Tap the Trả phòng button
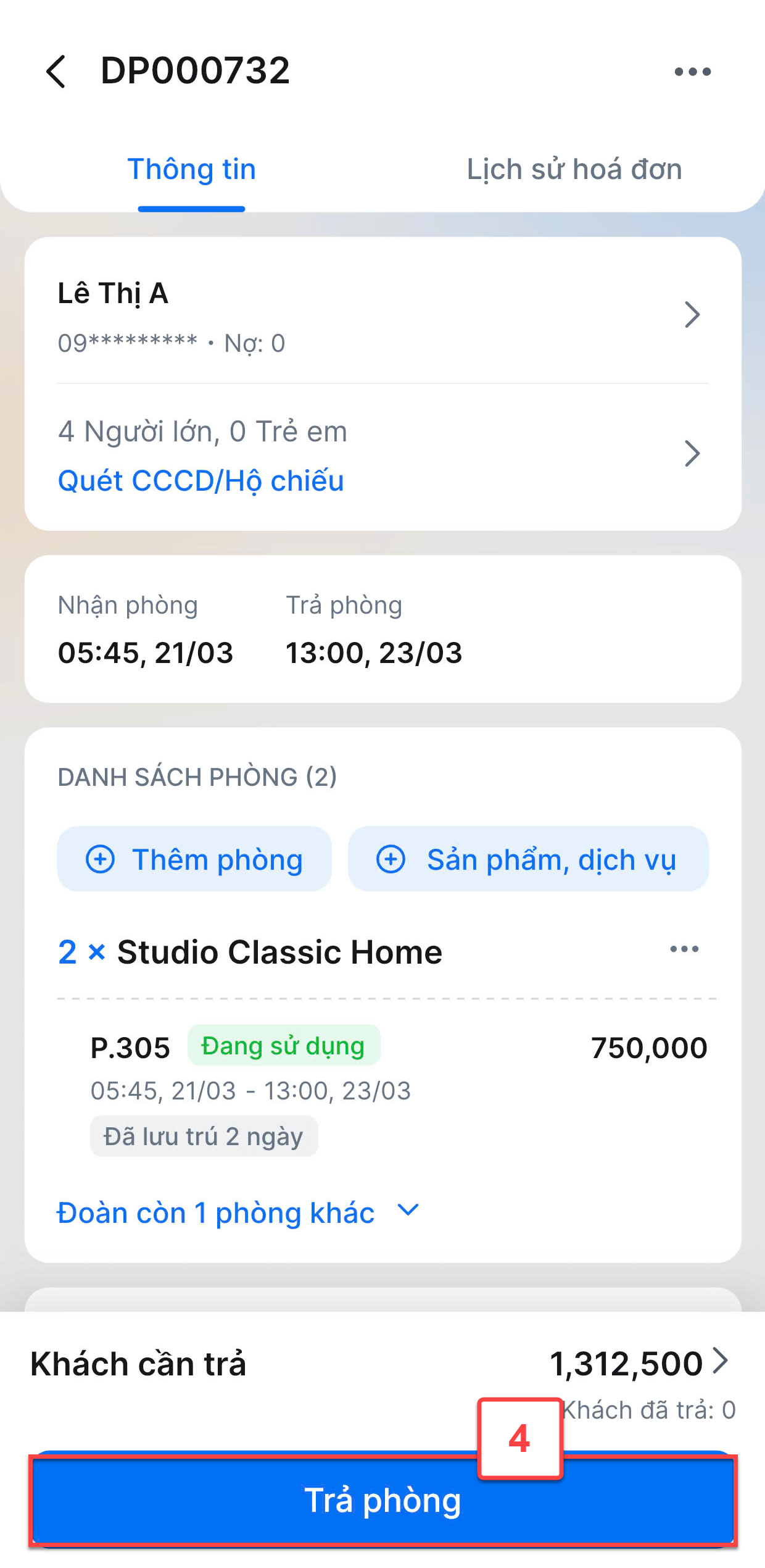The width and height of the screenshot is (765, 1568). [x=382, y=1500]
